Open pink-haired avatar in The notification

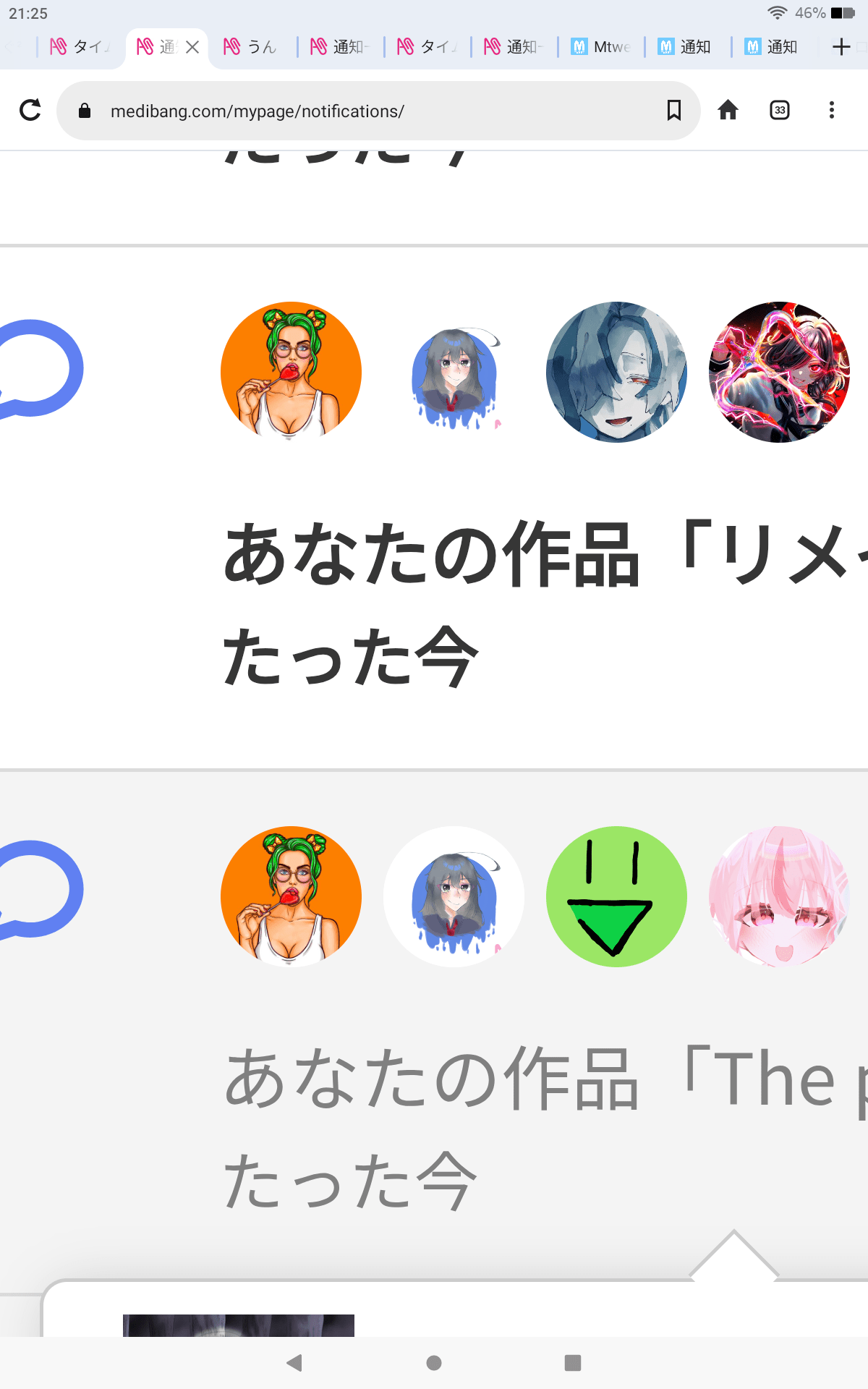tap(779, 896)
